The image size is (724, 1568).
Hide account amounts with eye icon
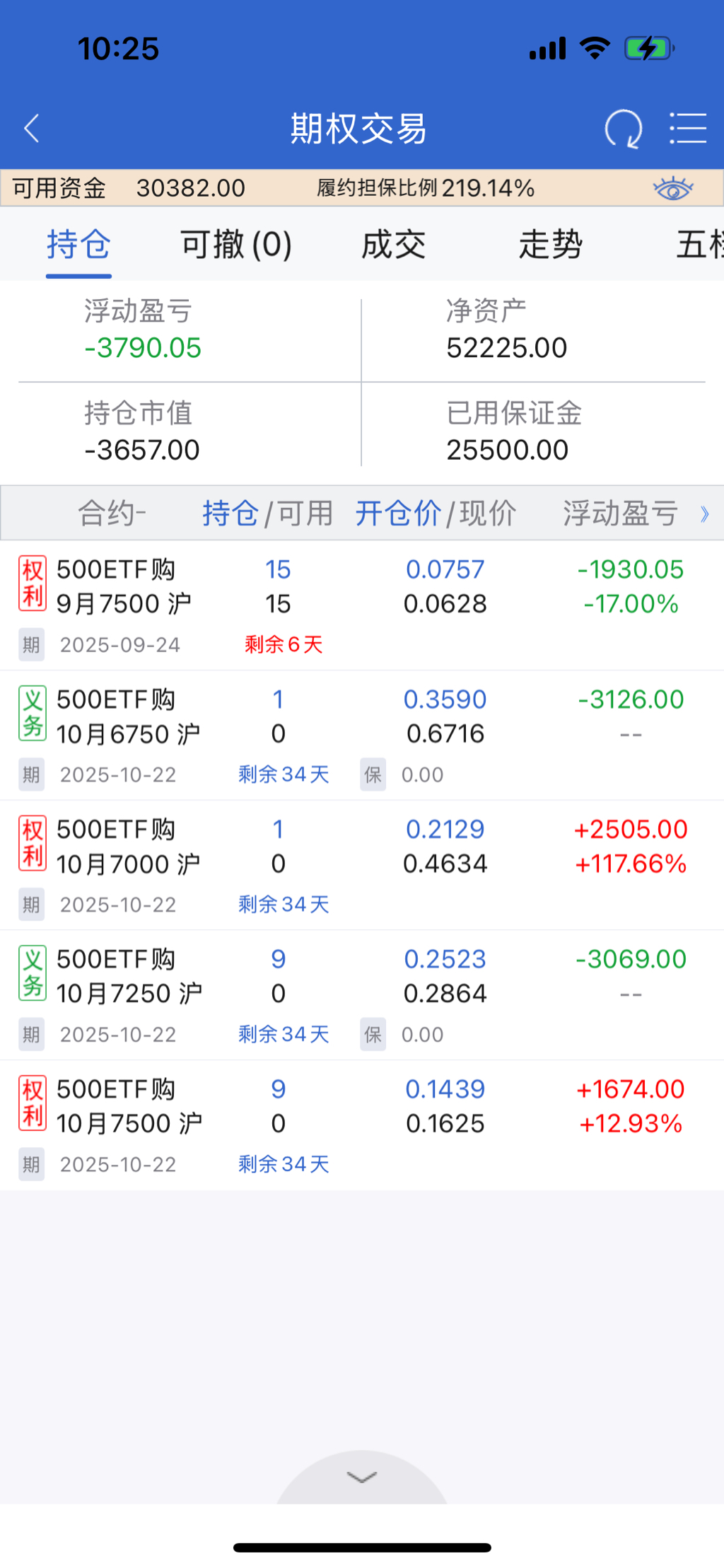click(x=672, y=189)
